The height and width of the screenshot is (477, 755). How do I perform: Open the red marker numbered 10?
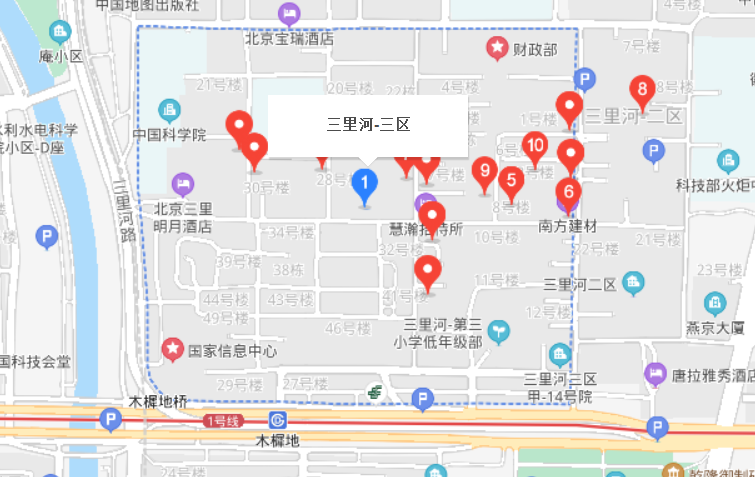[535, 147]
